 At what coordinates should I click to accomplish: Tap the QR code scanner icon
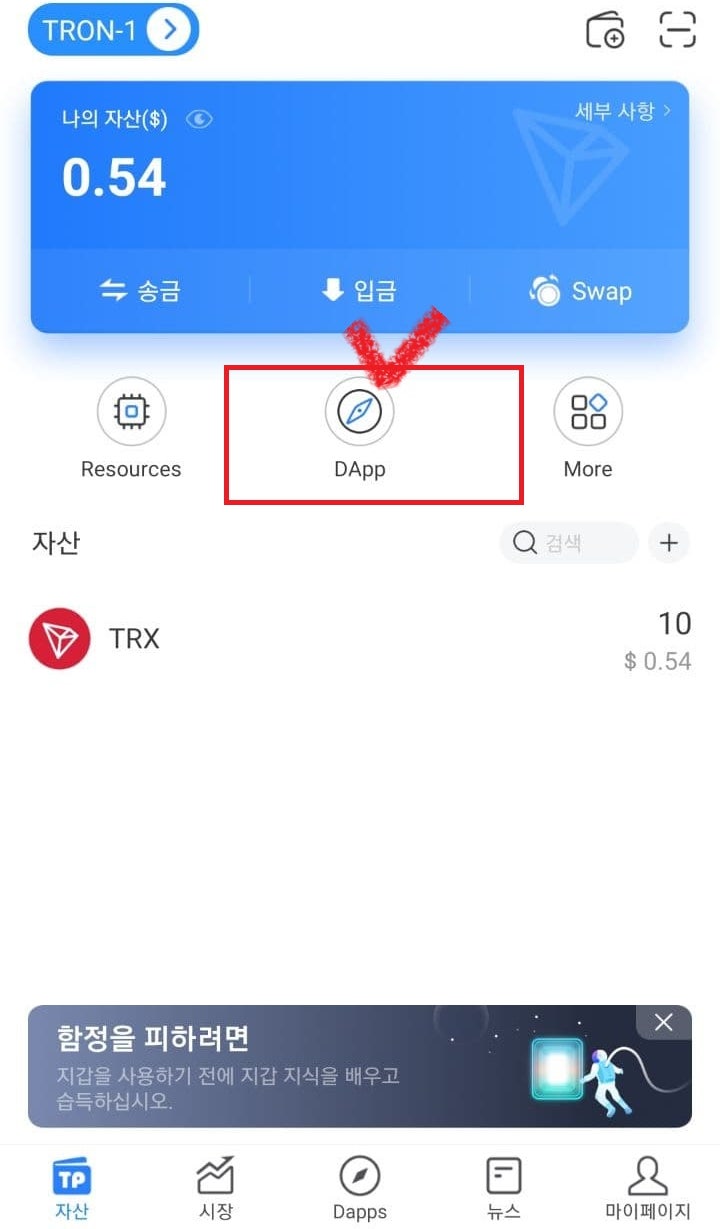(x=678, y=30)
